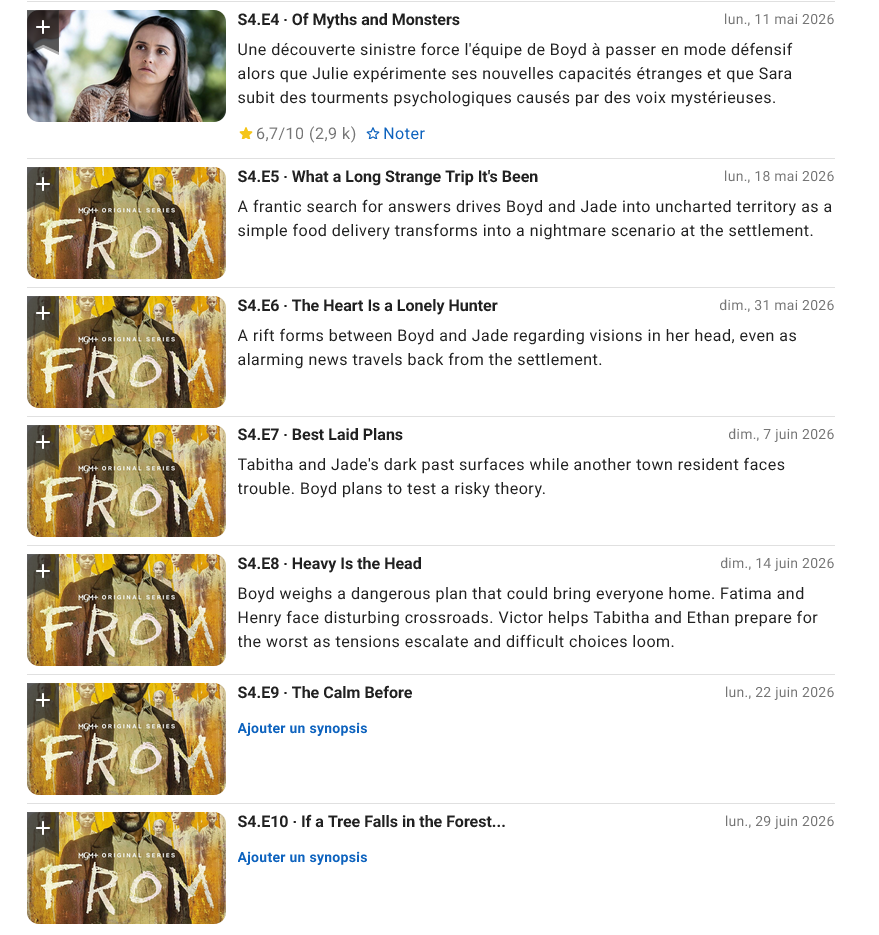Open The Heart Is a Lonely Hunter title
Image resolution: width=879 pixels, height=935 pixels.
pos(367,305)
